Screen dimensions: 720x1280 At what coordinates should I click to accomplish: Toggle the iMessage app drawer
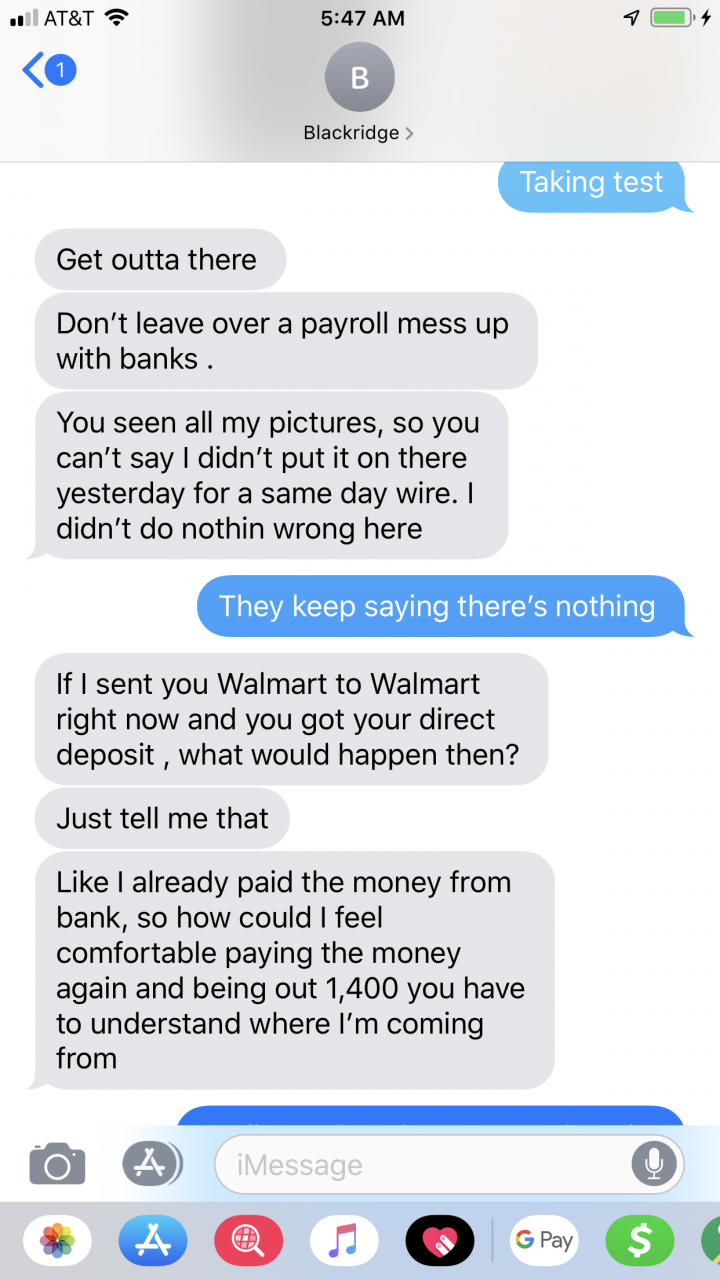(152, 1164)
